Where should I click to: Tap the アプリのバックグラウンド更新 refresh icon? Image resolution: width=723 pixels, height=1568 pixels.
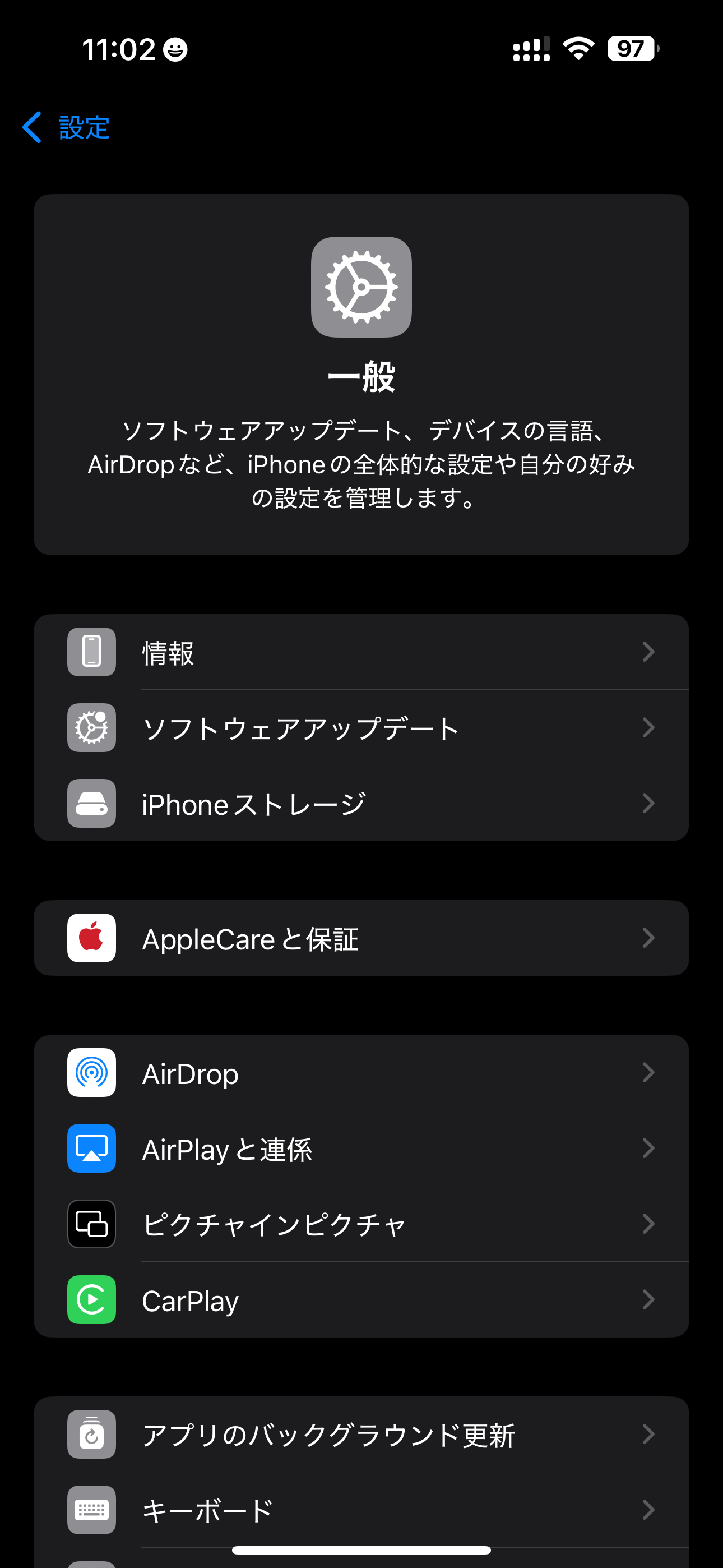(x=91, y=1435)
